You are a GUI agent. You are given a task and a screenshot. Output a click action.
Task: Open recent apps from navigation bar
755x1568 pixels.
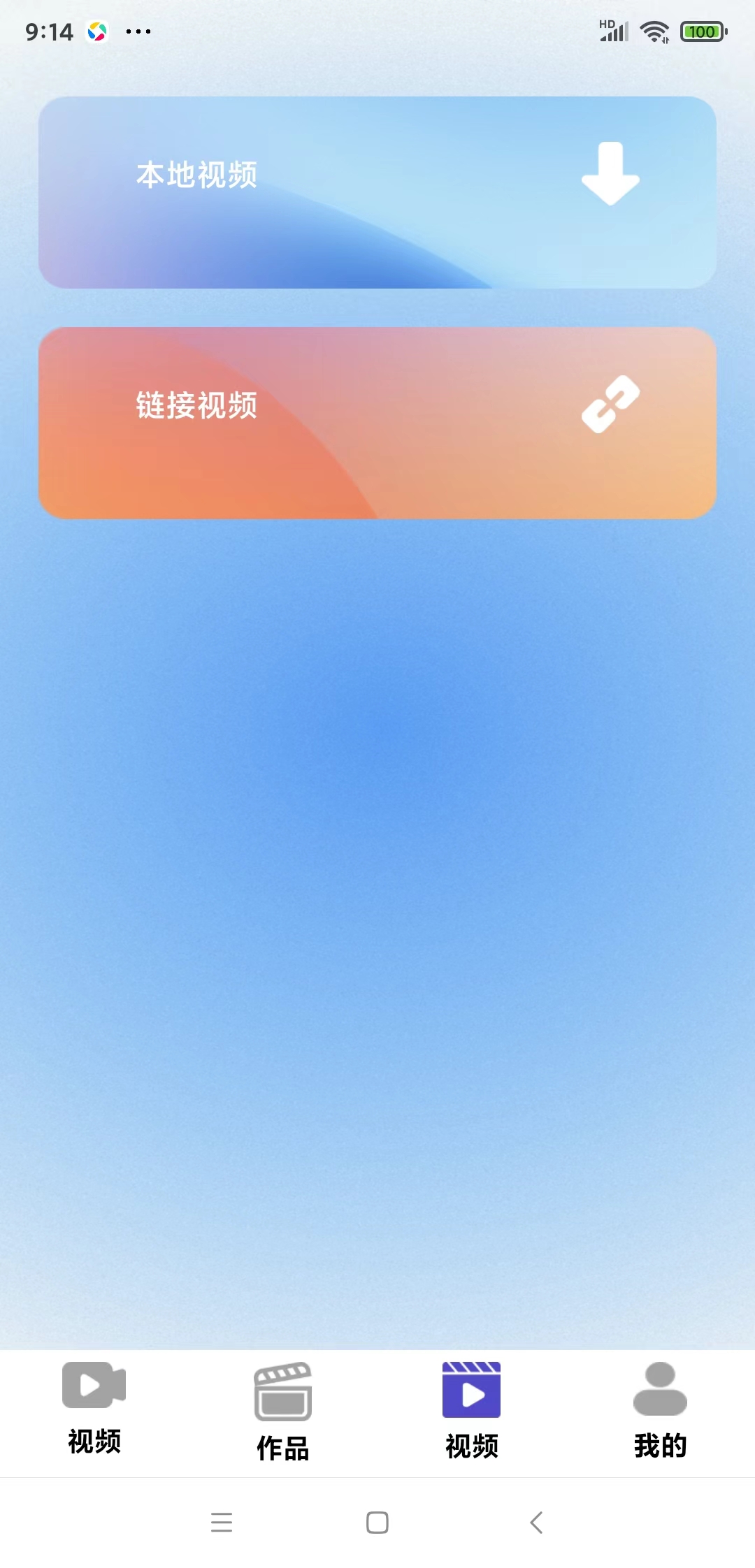[x=222, y=1522]
